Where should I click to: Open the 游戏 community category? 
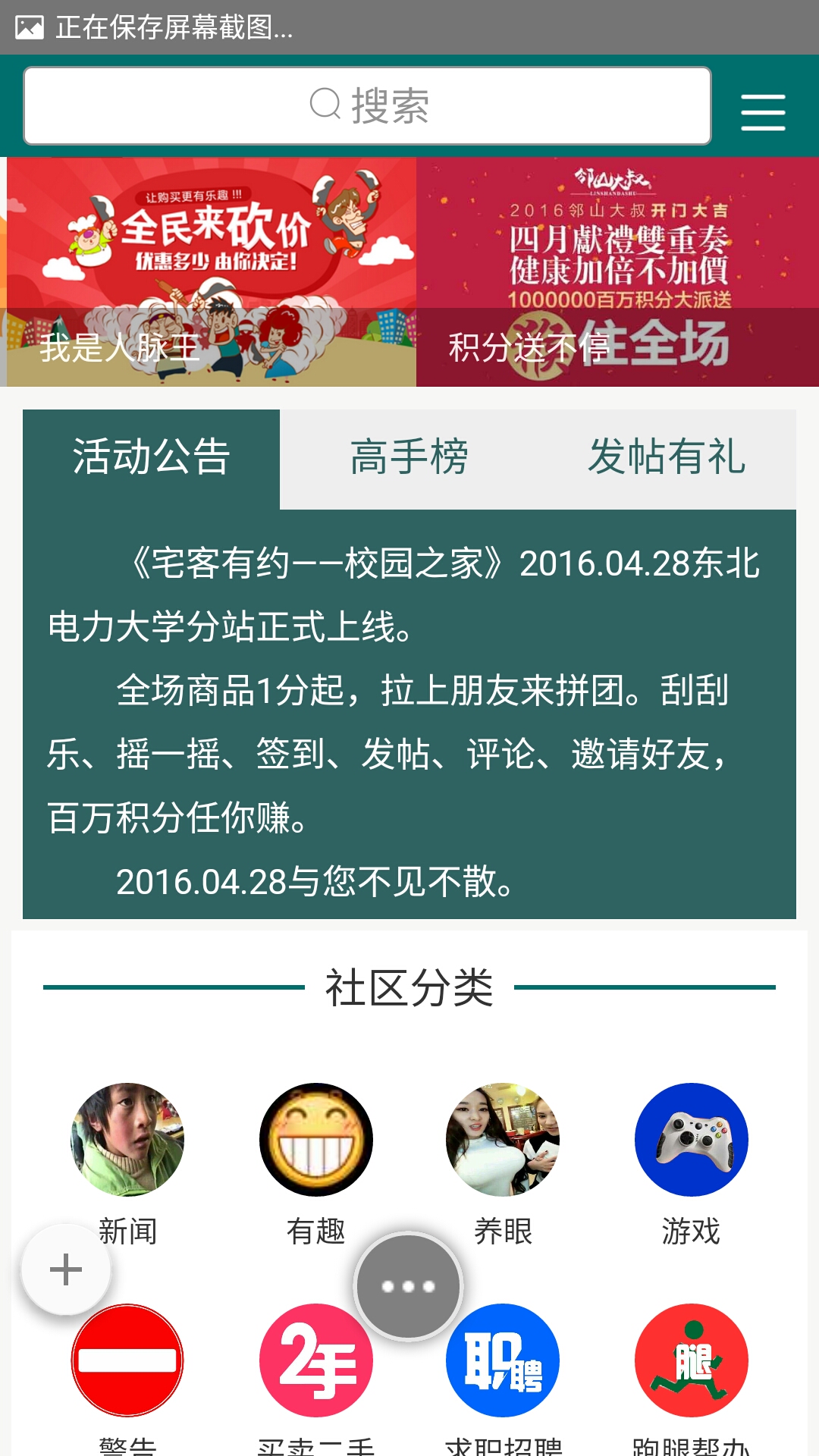tap(691, 1140)
